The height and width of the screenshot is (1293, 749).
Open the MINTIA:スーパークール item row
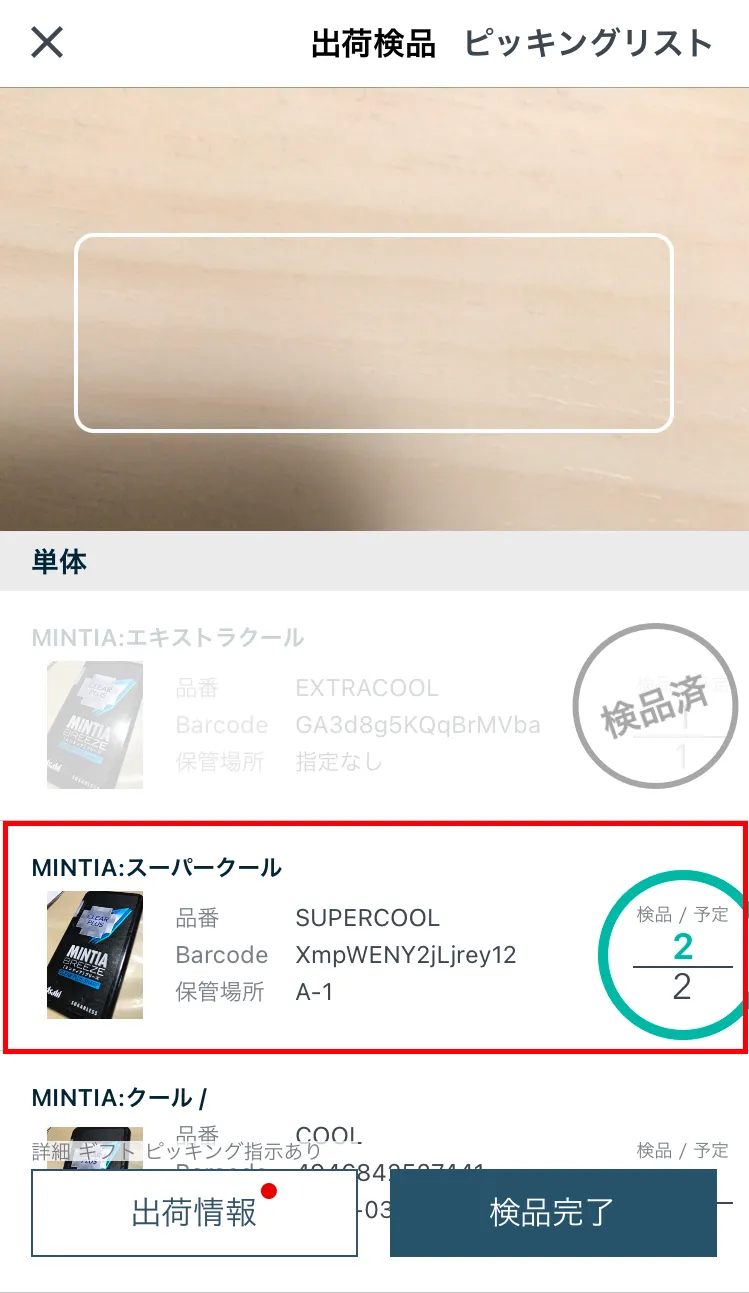pyautogui.click(x=374, y=937)
